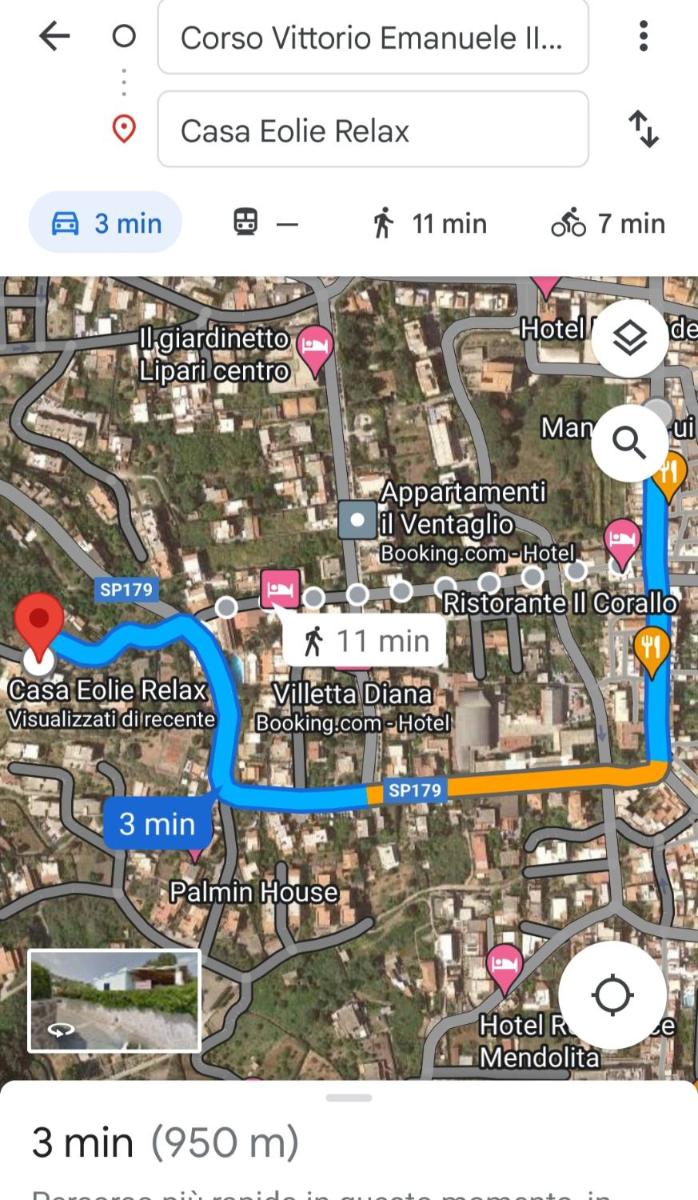Open the Street View thumbnail

pos(114,1000)
